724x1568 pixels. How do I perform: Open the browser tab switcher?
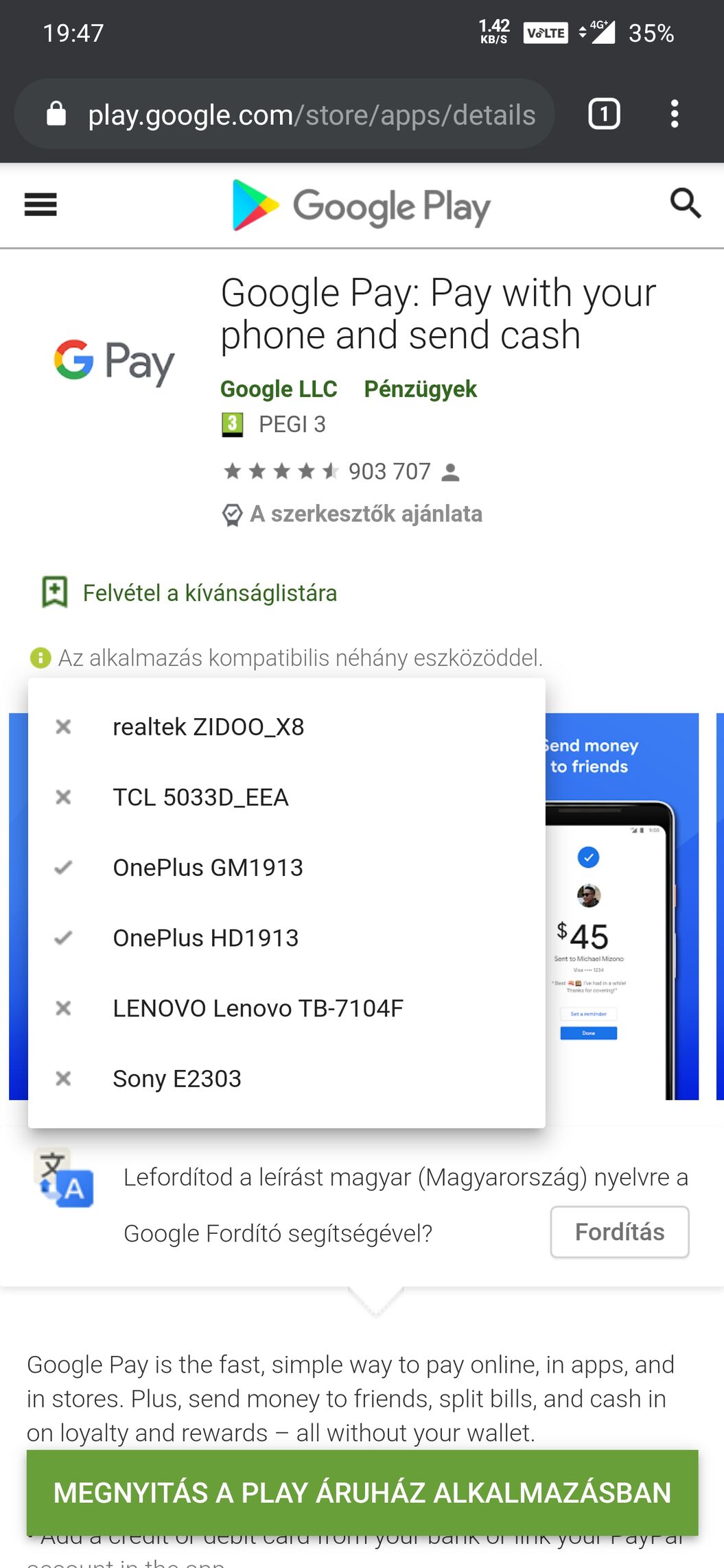point(604,114)
